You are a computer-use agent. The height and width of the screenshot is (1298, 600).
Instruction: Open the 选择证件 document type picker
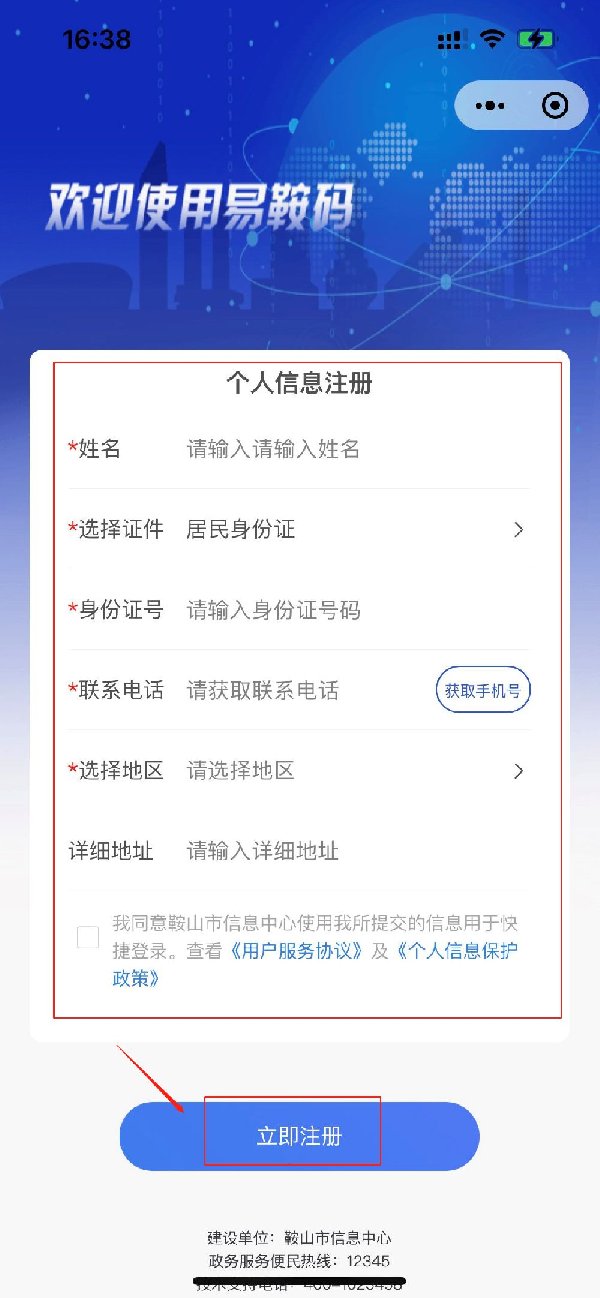pyautogui.click(x=300, y=529)
